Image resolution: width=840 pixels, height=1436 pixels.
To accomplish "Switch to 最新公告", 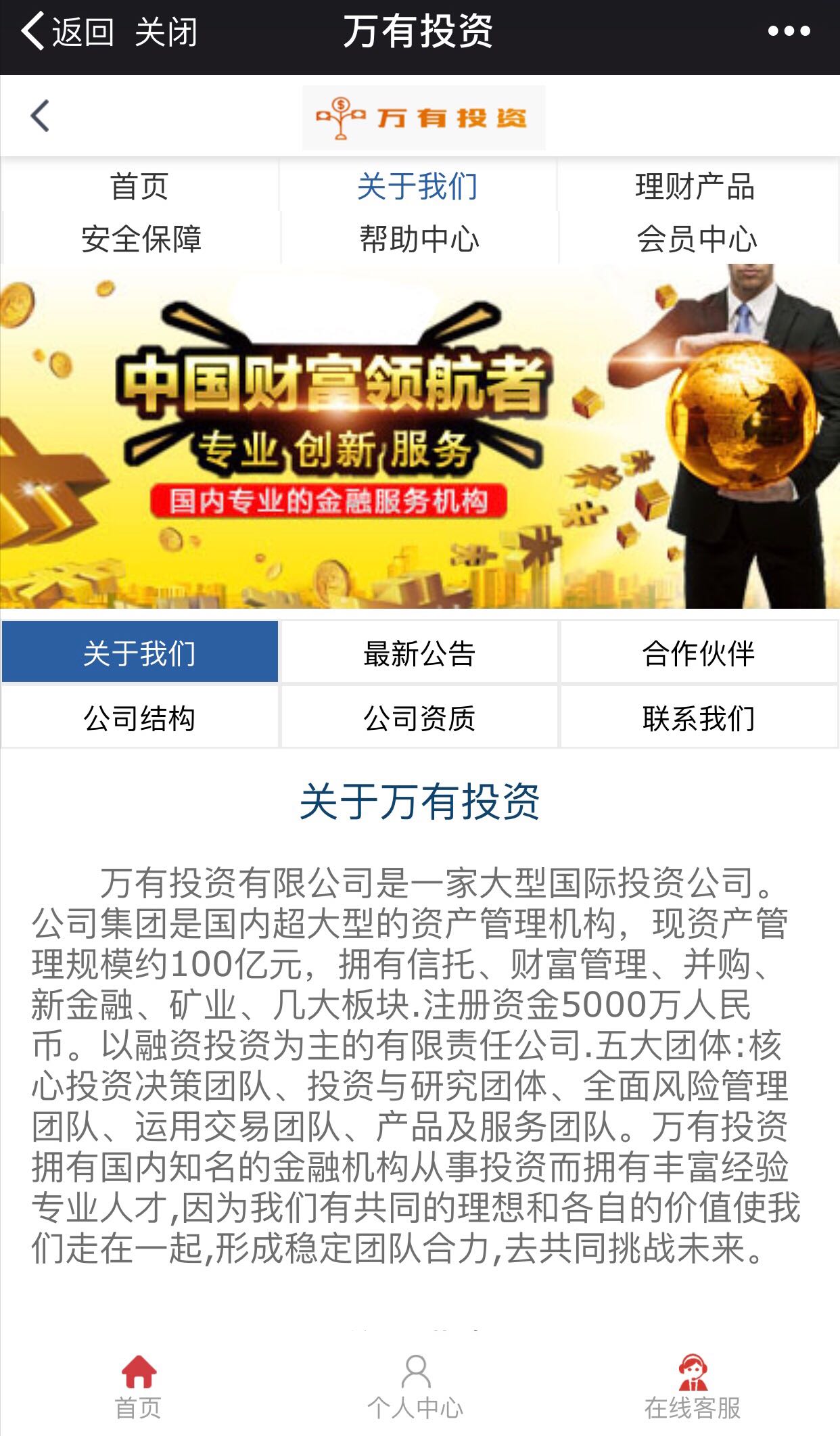I will coord(419,653).
